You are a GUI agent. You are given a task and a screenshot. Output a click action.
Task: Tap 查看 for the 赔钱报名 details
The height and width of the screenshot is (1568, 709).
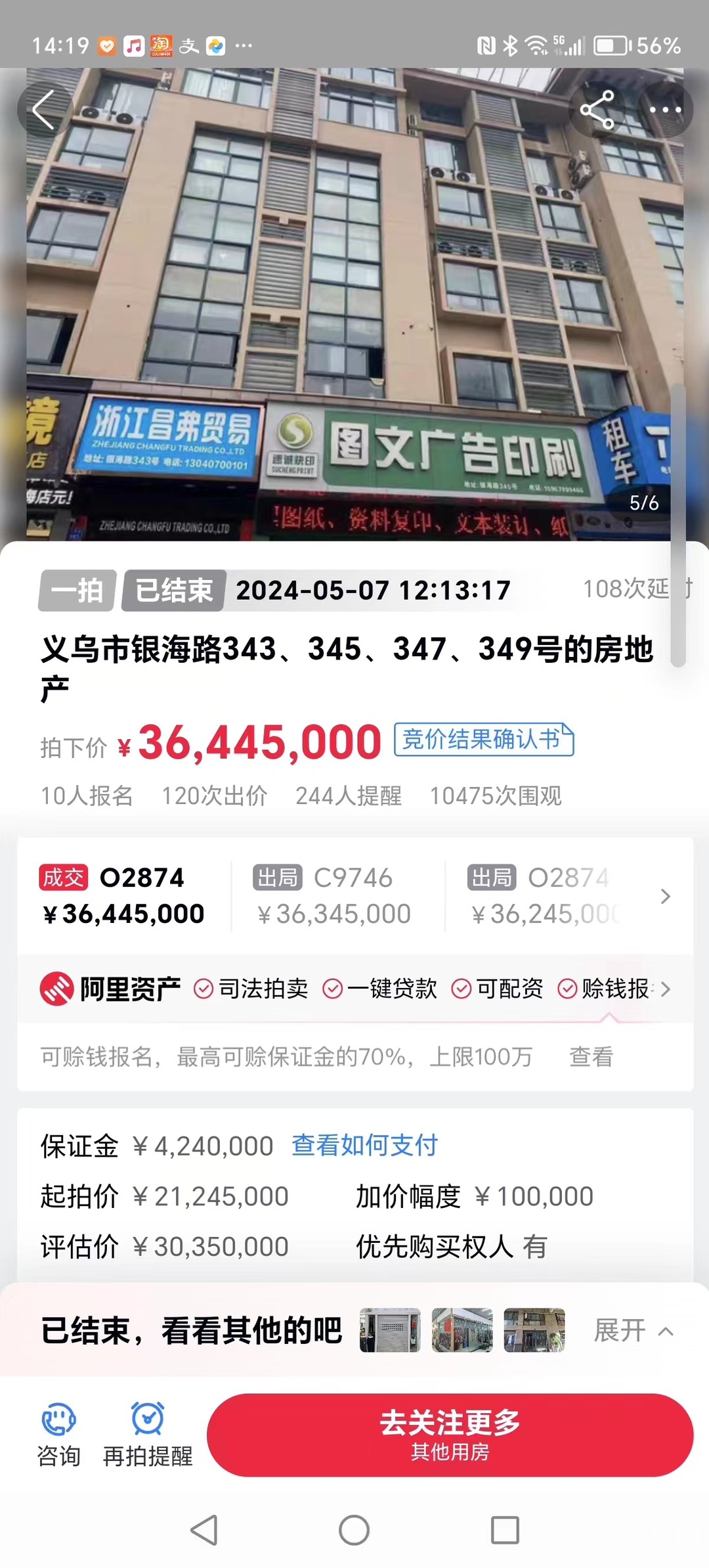point(590,1057)
